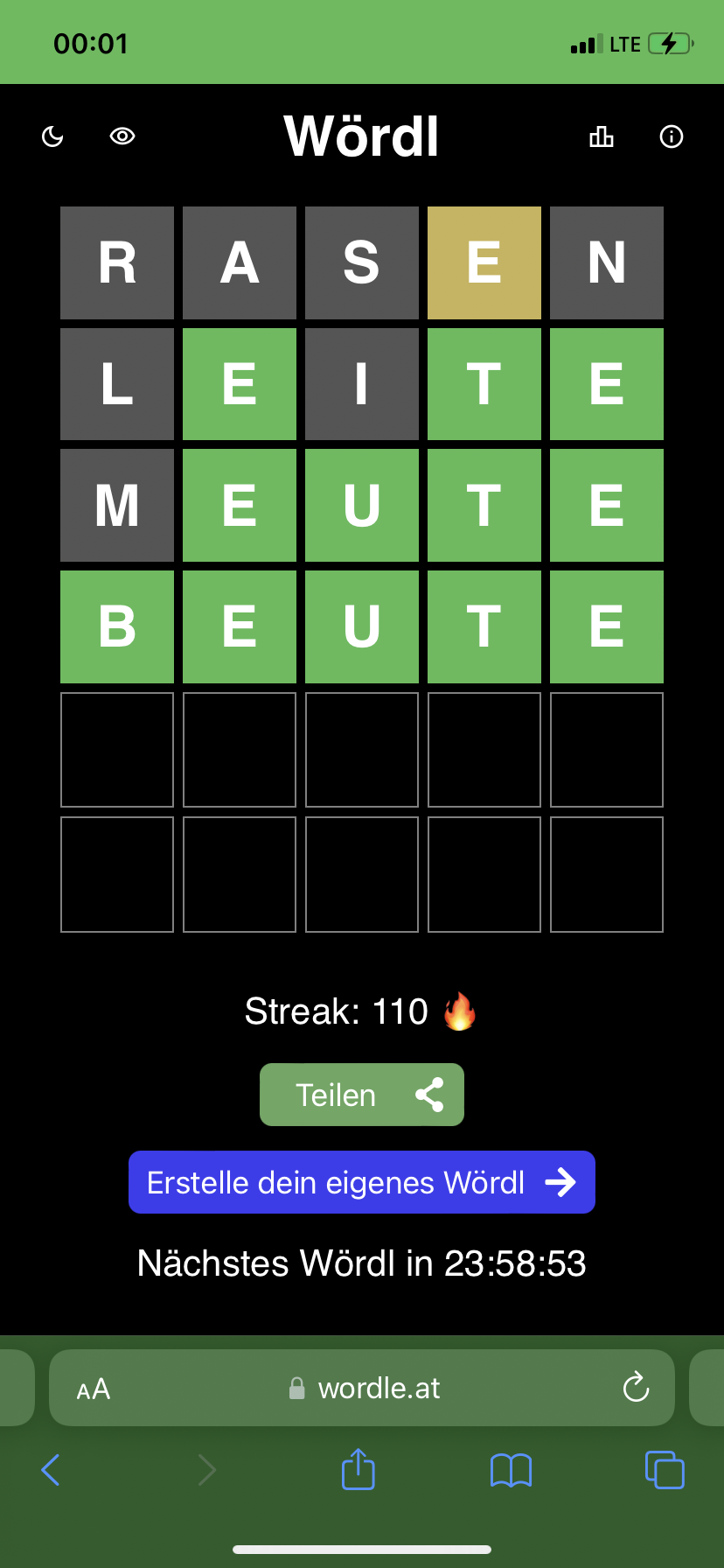Toggle dark mode with the moon icon
The image size is (724, 1568).
tap(53, 136)
